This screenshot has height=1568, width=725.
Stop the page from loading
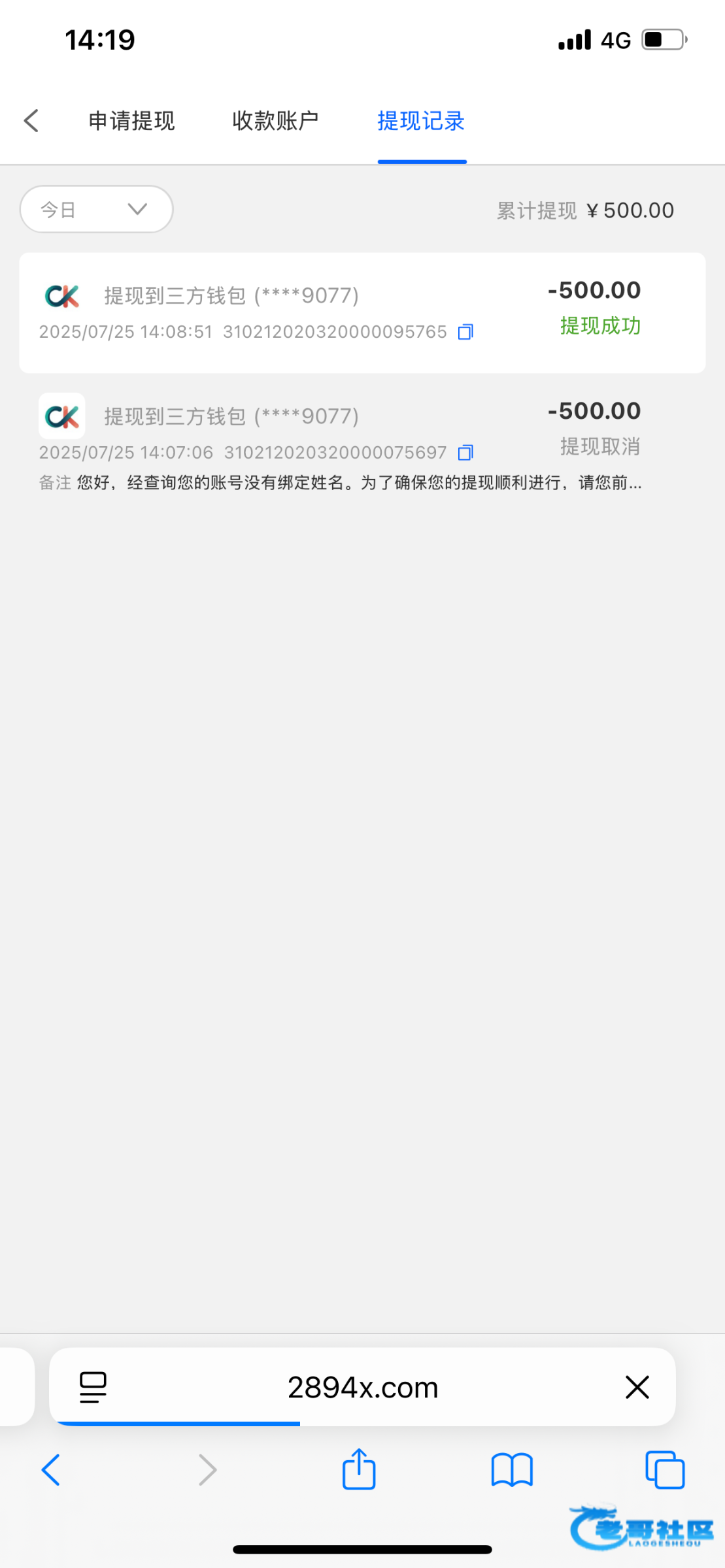637,1386
